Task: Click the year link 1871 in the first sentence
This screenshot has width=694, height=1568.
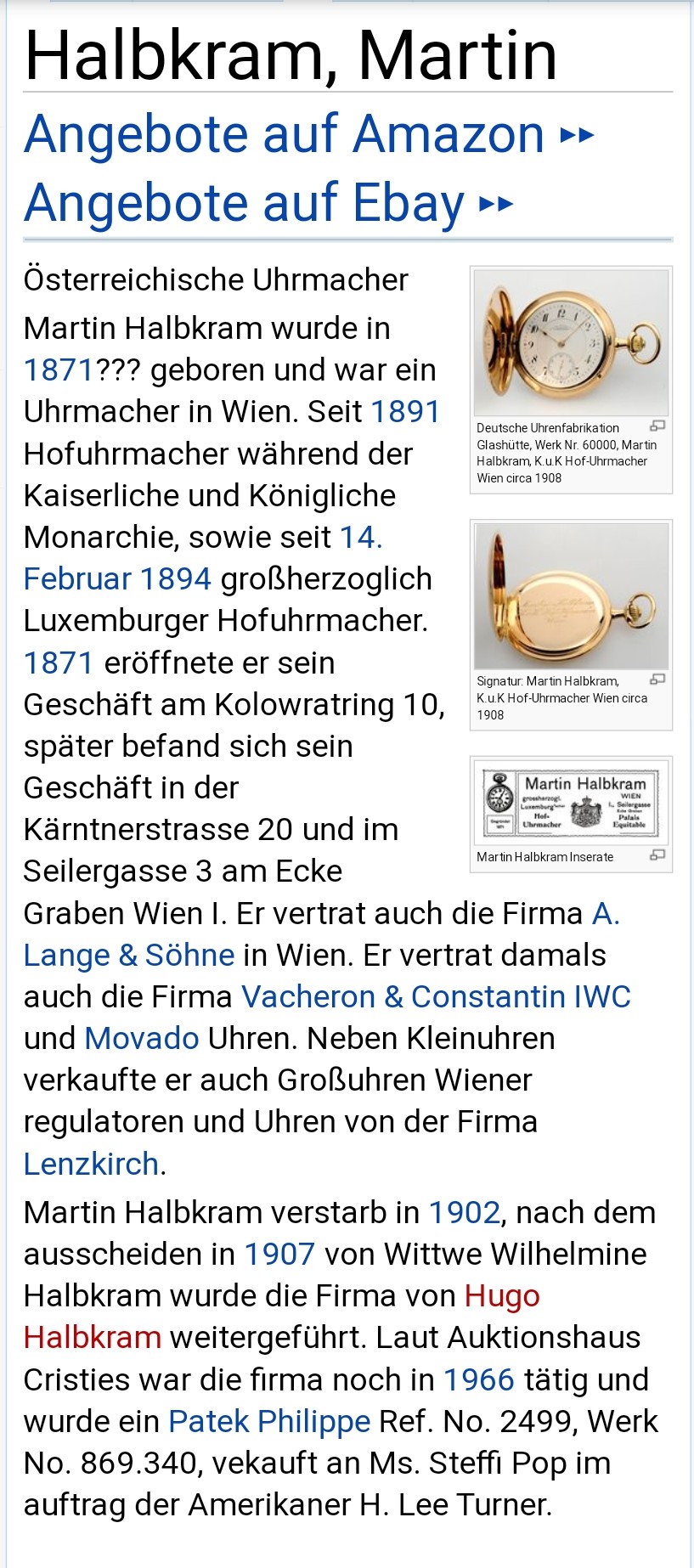Action: click(55, 369)
